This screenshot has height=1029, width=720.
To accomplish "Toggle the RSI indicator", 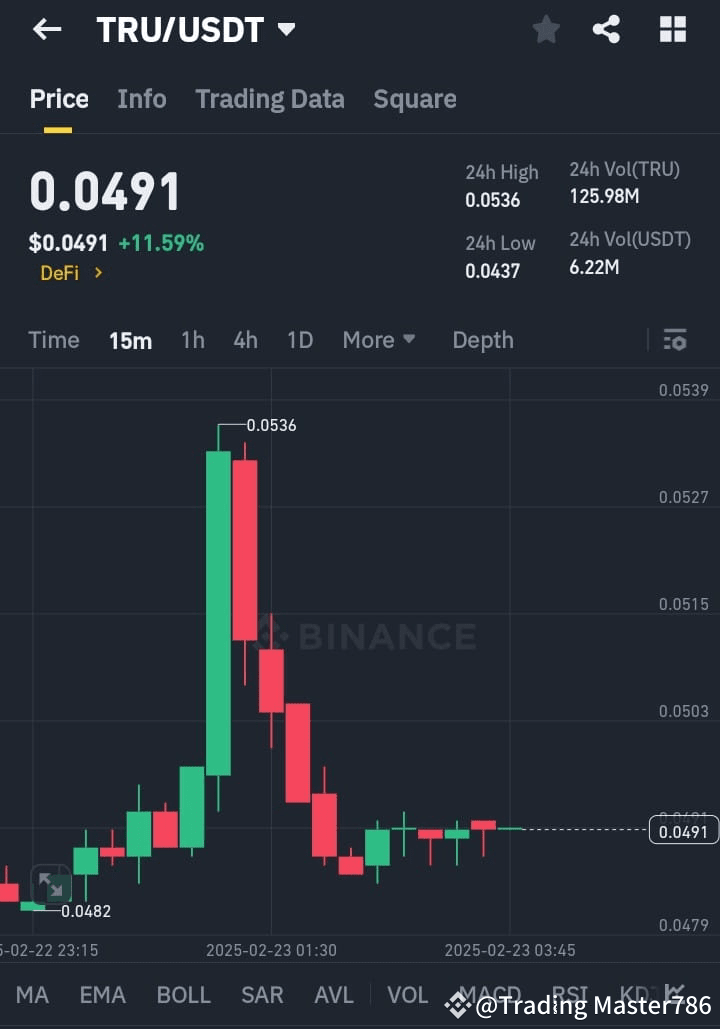I will (x=568, y=994).
